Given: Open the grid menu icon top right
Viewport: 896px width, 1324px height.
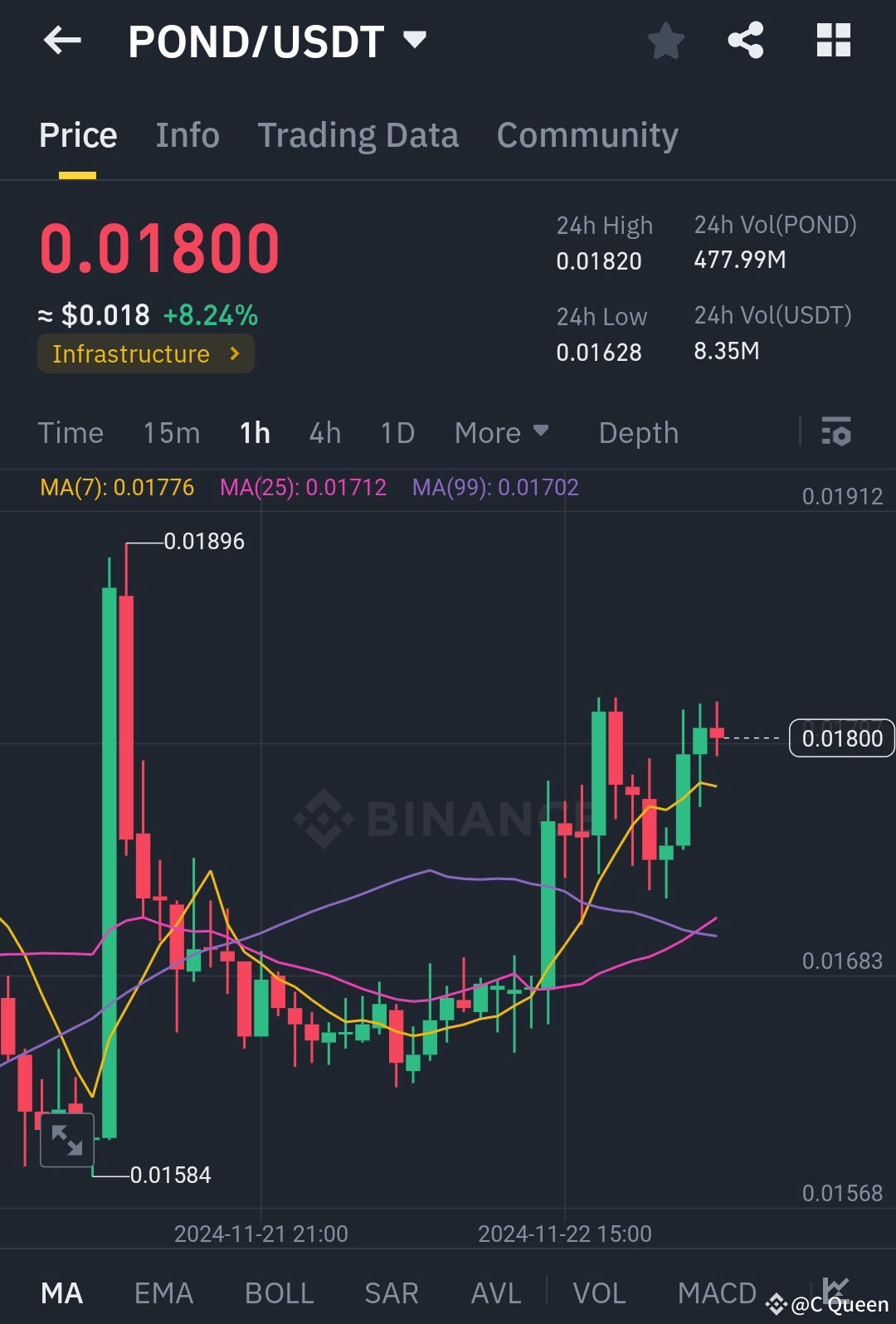Looking at the screenshot, I should [833, 39].
